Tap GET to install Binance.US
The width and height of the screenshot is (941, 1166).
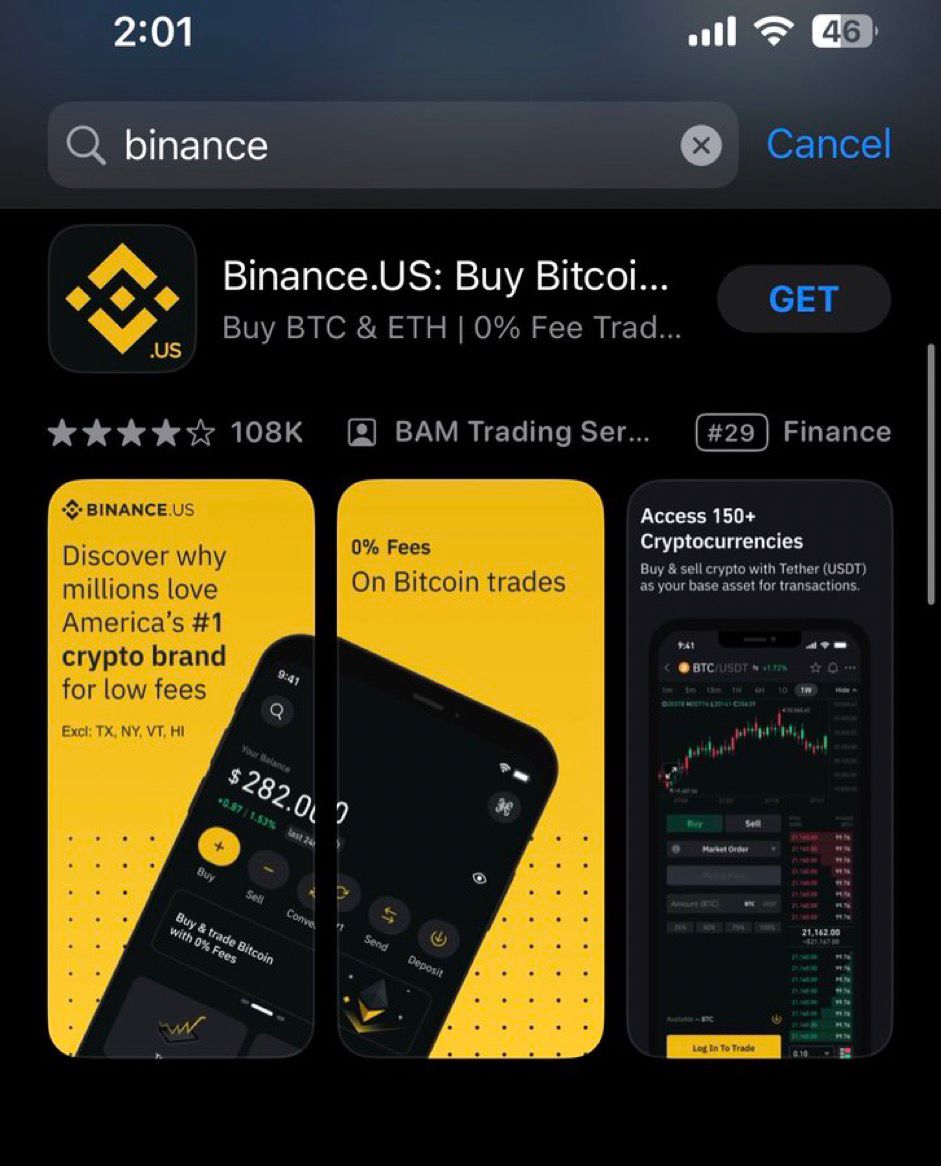[803, 299]
